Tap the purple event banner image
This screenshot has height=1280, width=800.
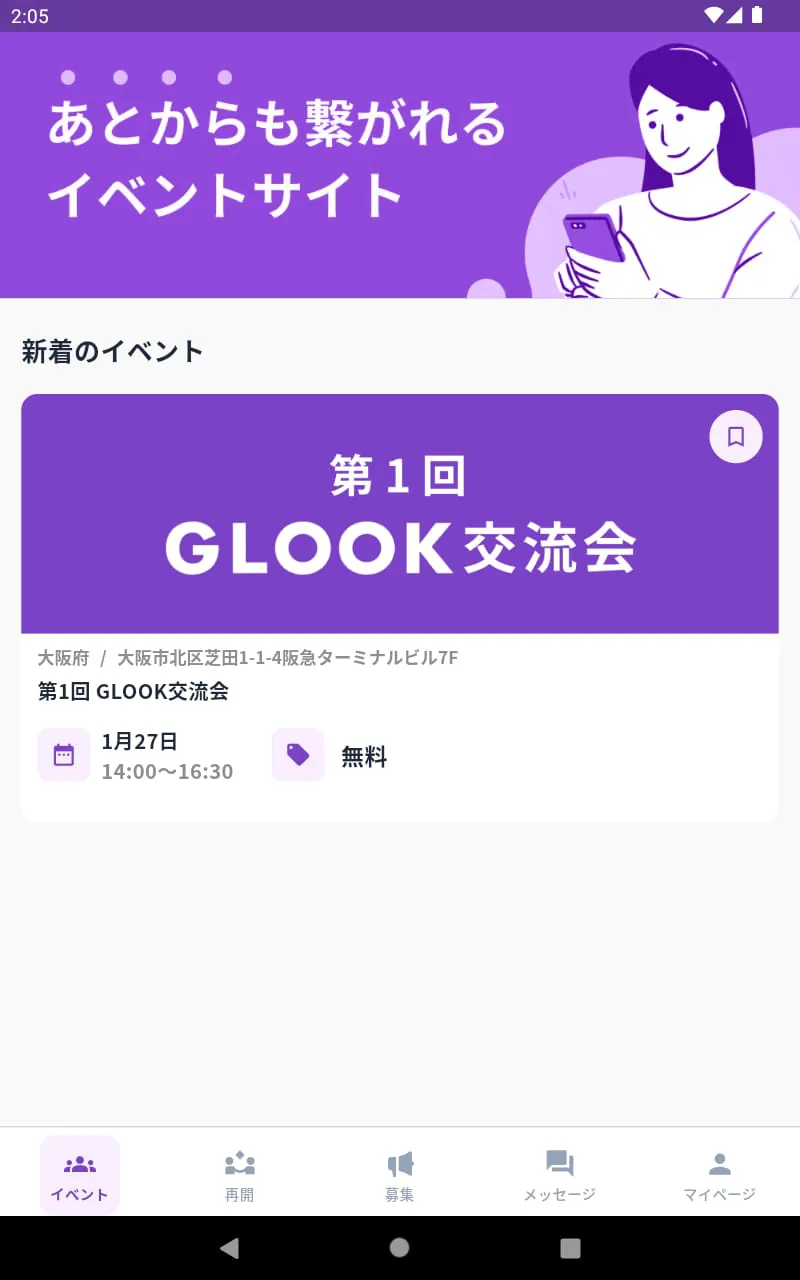399,510
